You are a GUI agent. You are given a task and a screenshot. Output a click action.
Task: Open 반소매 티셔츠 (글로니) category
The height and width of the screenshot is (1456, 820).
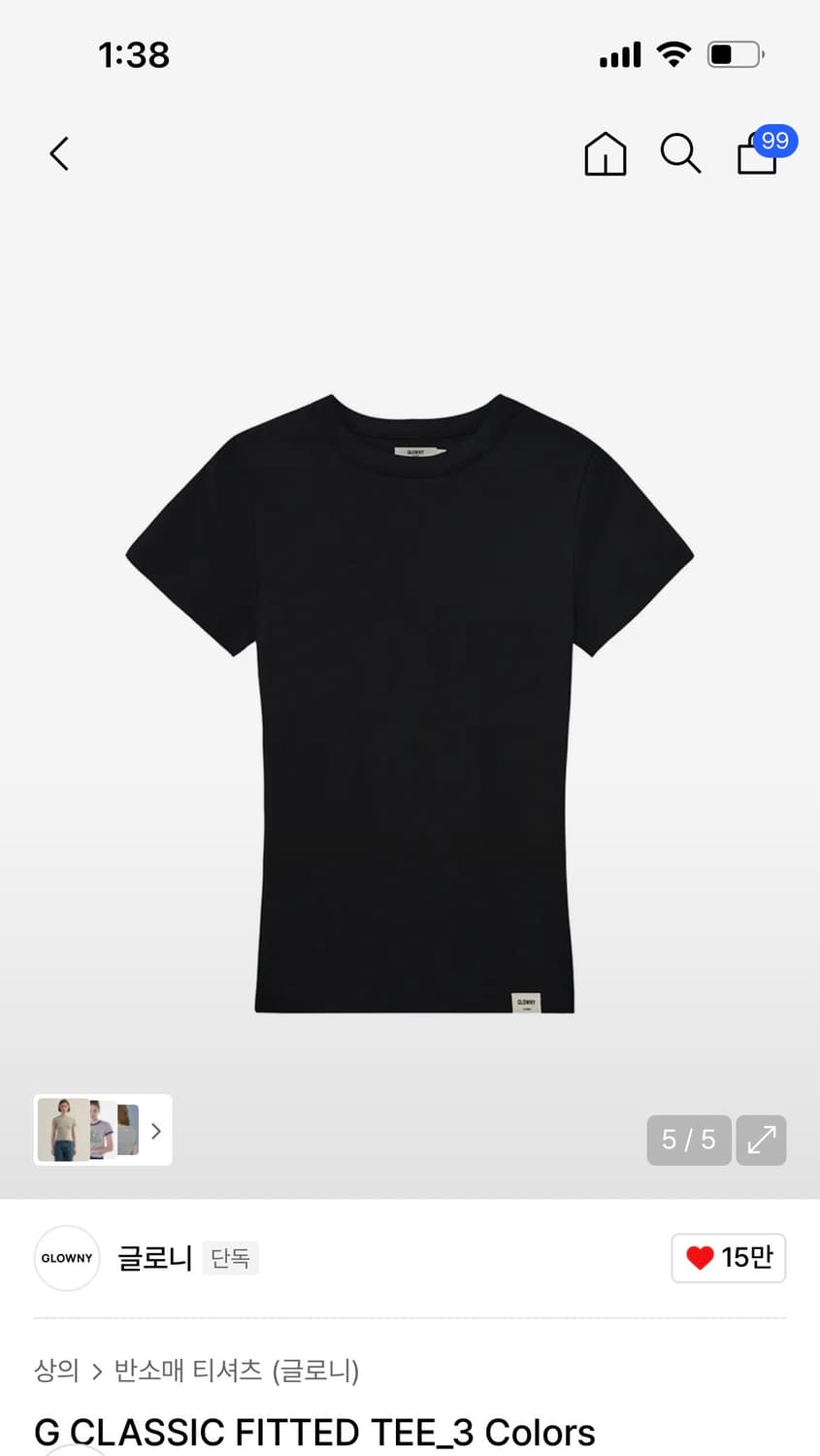tap(238, 1372)
